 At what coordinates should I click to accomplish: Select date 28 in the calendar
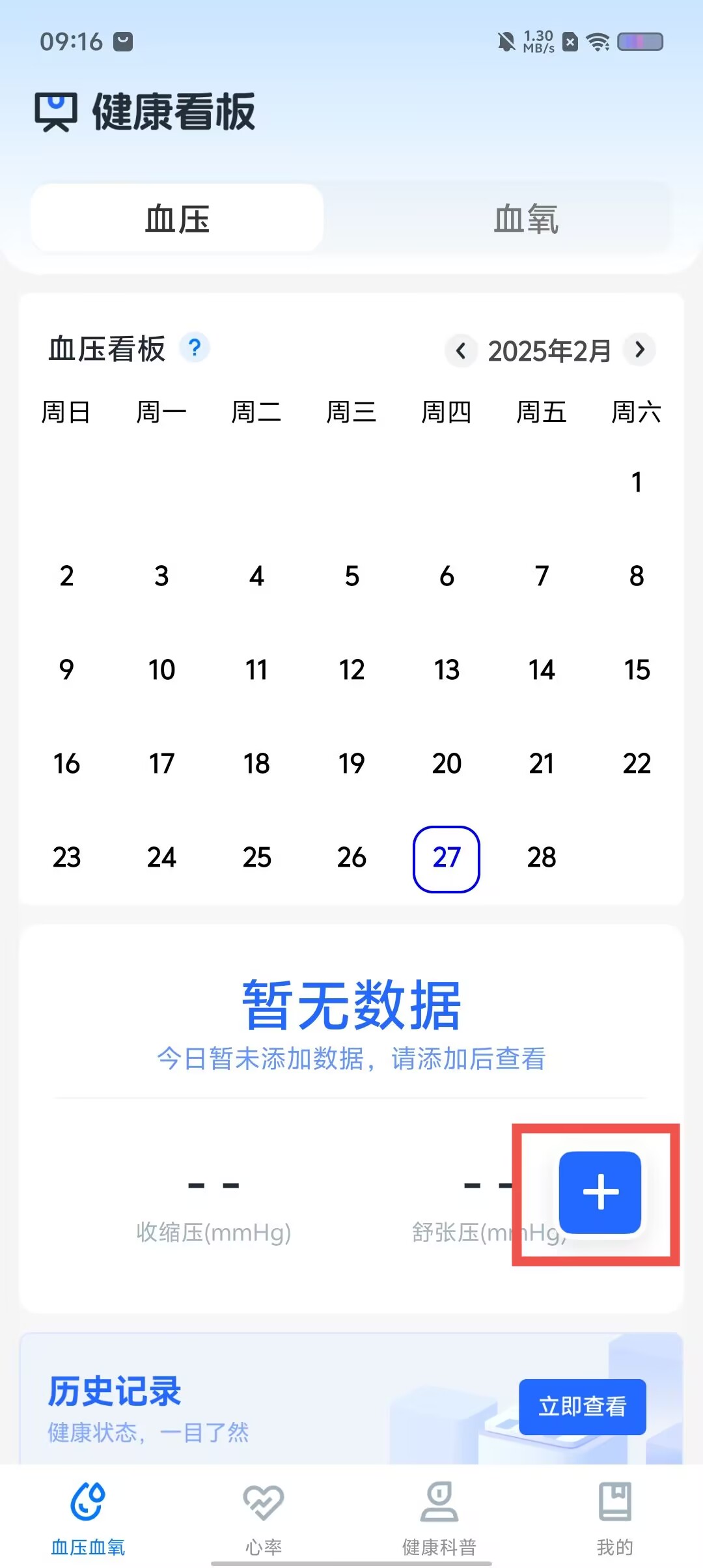tap(542, 858)
